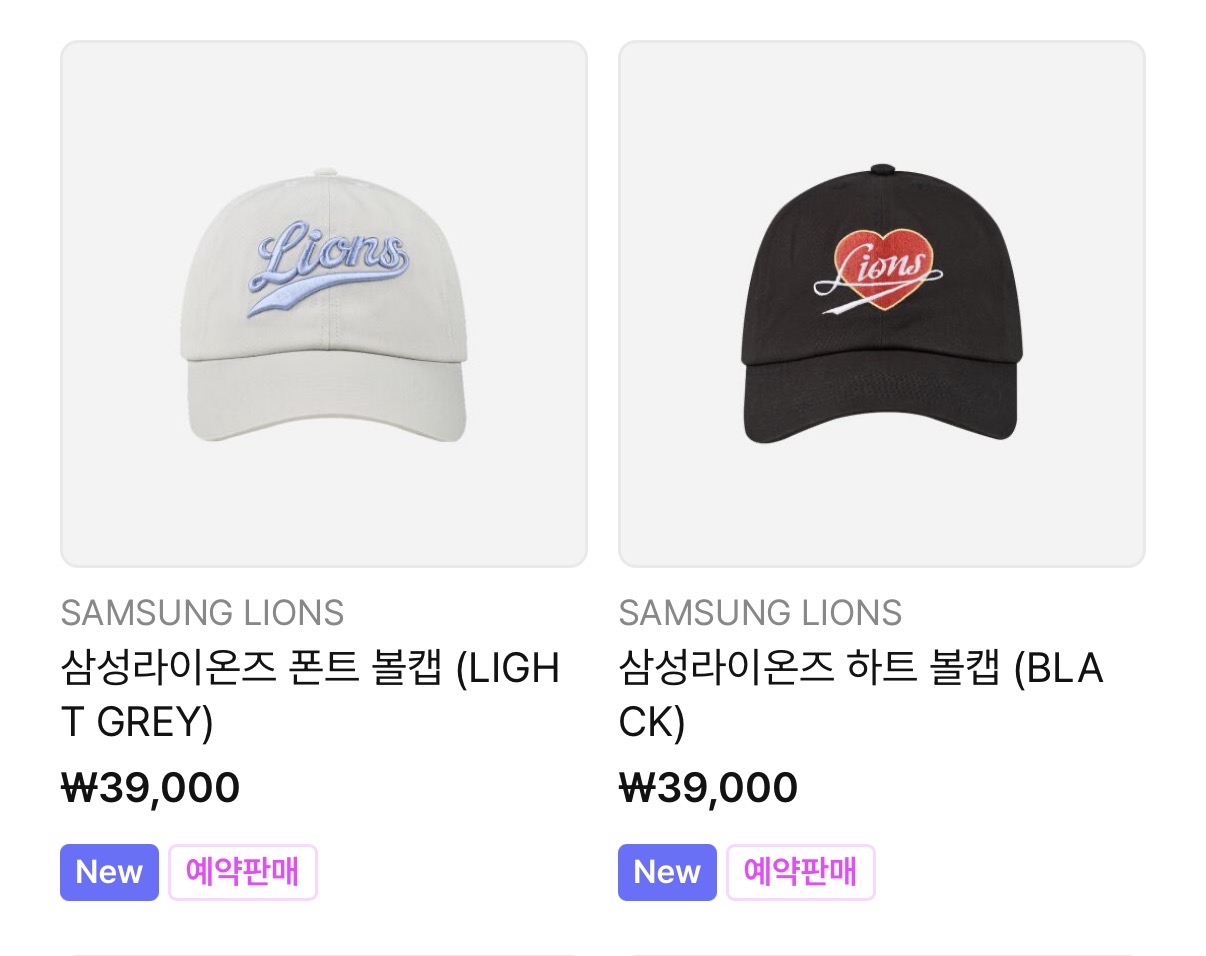Open the black Lions heart ball cap image

pos(881,304)
